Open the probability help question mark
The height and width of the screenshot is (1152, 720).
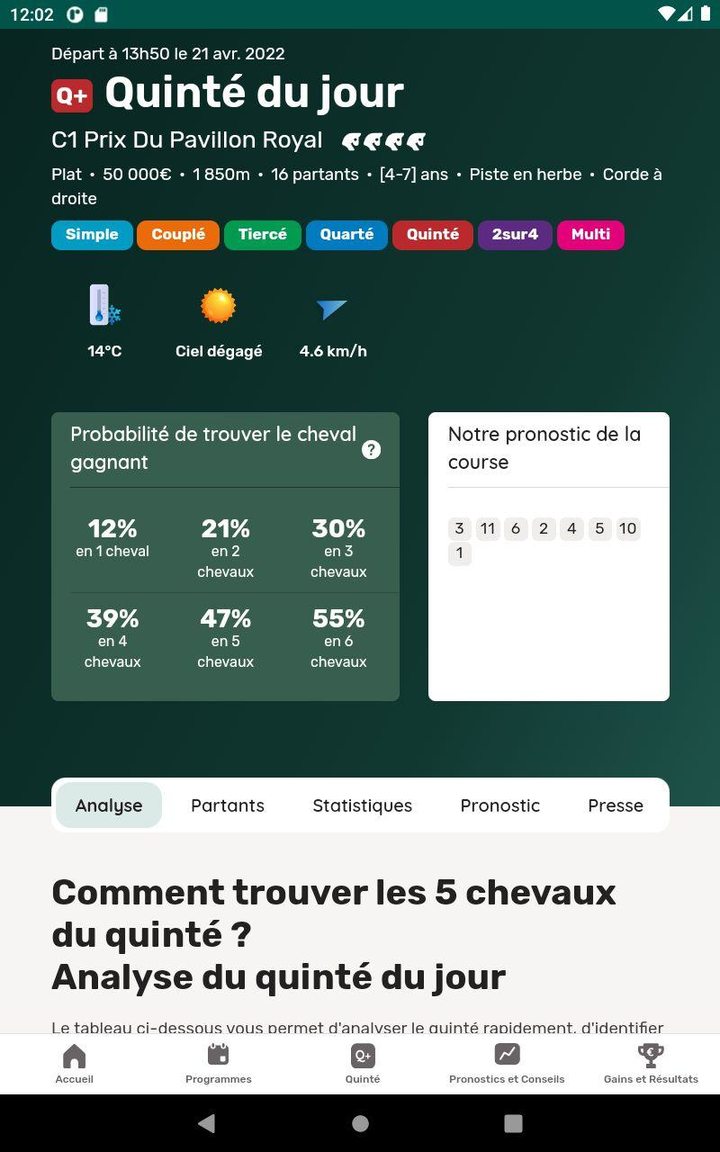(x=371, y=449)
